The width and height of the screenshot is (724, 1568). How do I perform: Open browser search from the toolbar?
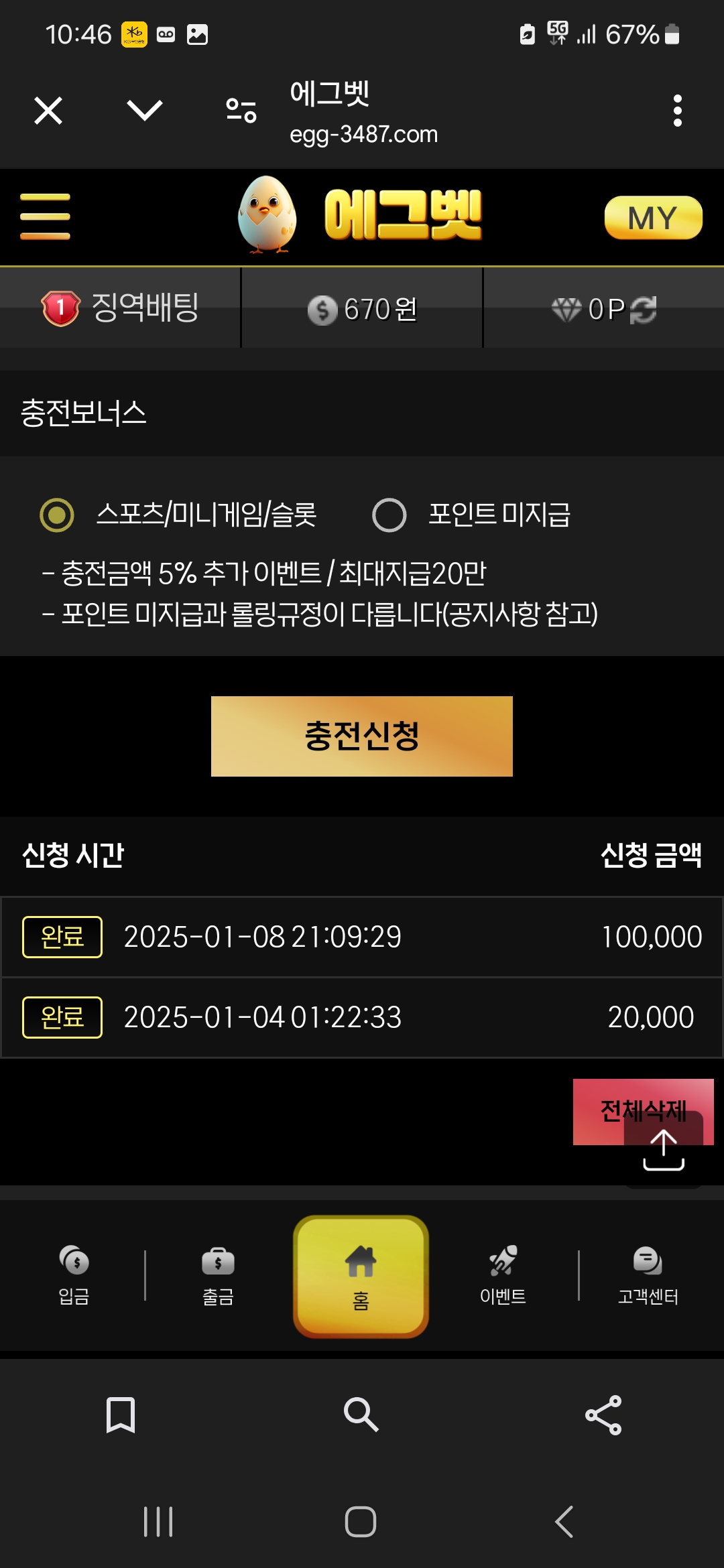tap(361, 1415)
